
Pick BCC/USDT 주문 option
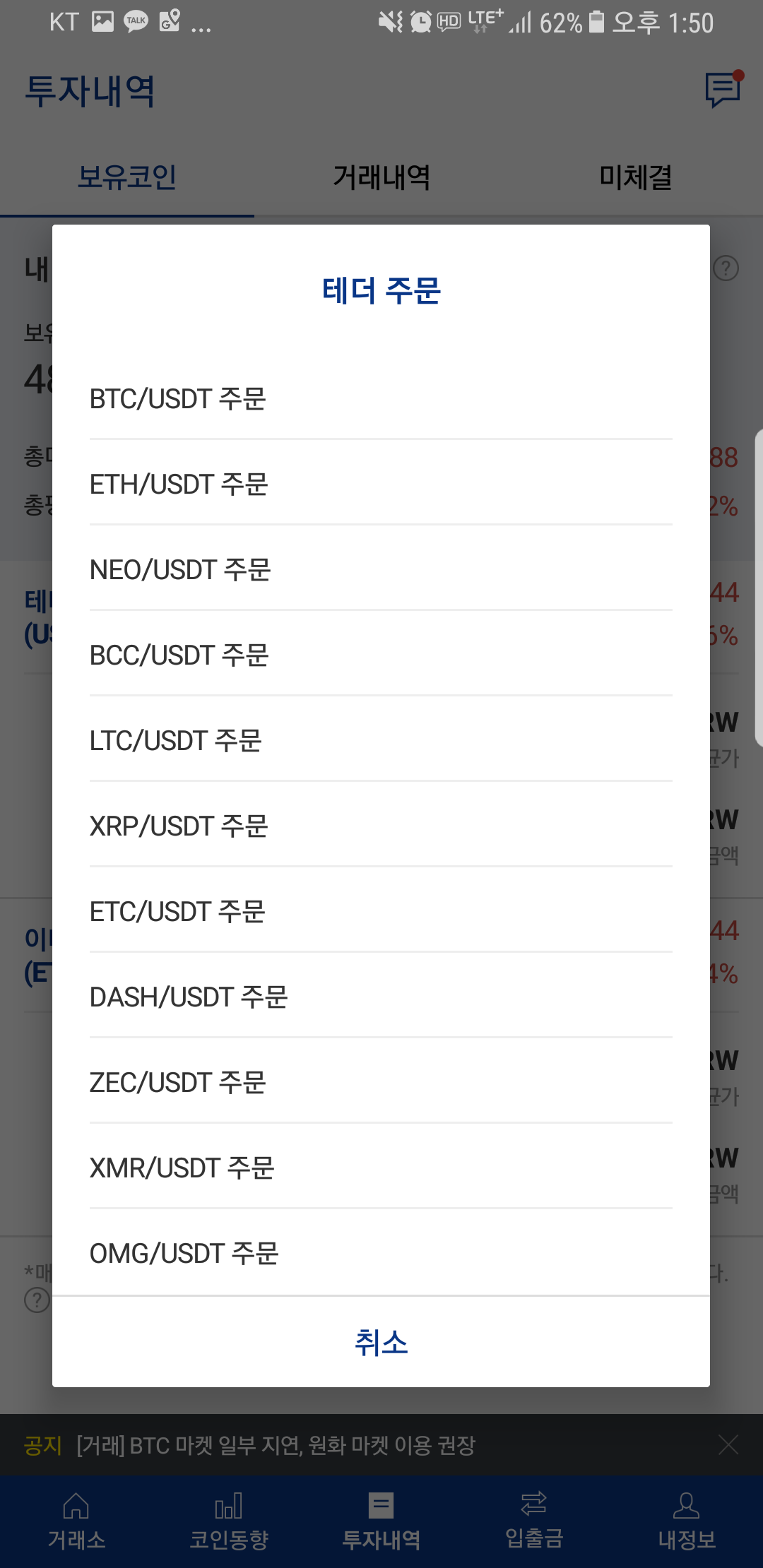click(x=381, y=655)
